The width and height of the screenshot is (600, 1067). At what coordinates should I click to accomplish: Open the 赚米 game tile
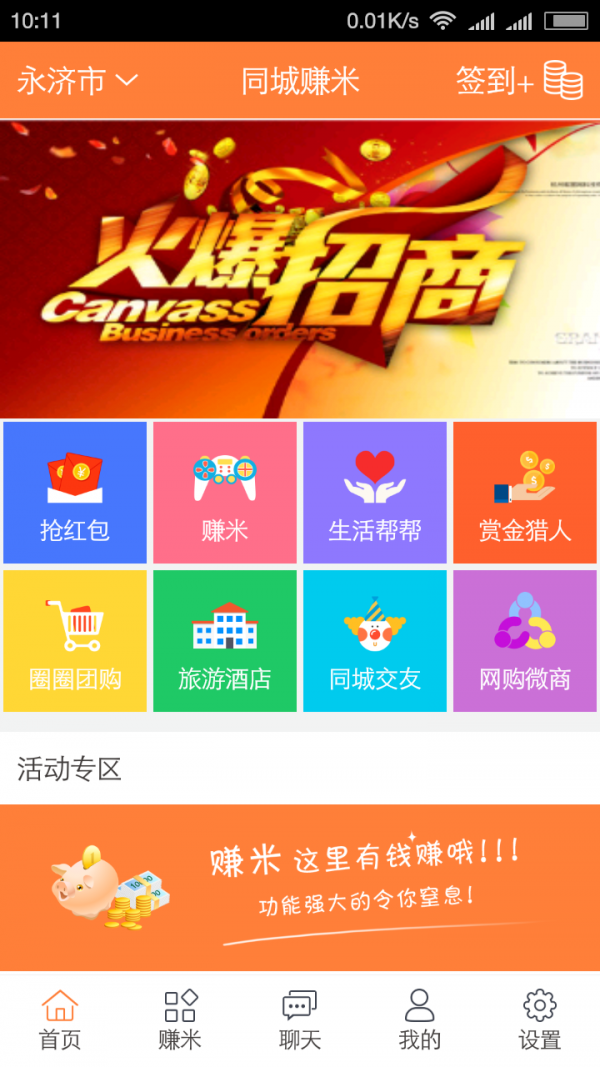(225, 492)
